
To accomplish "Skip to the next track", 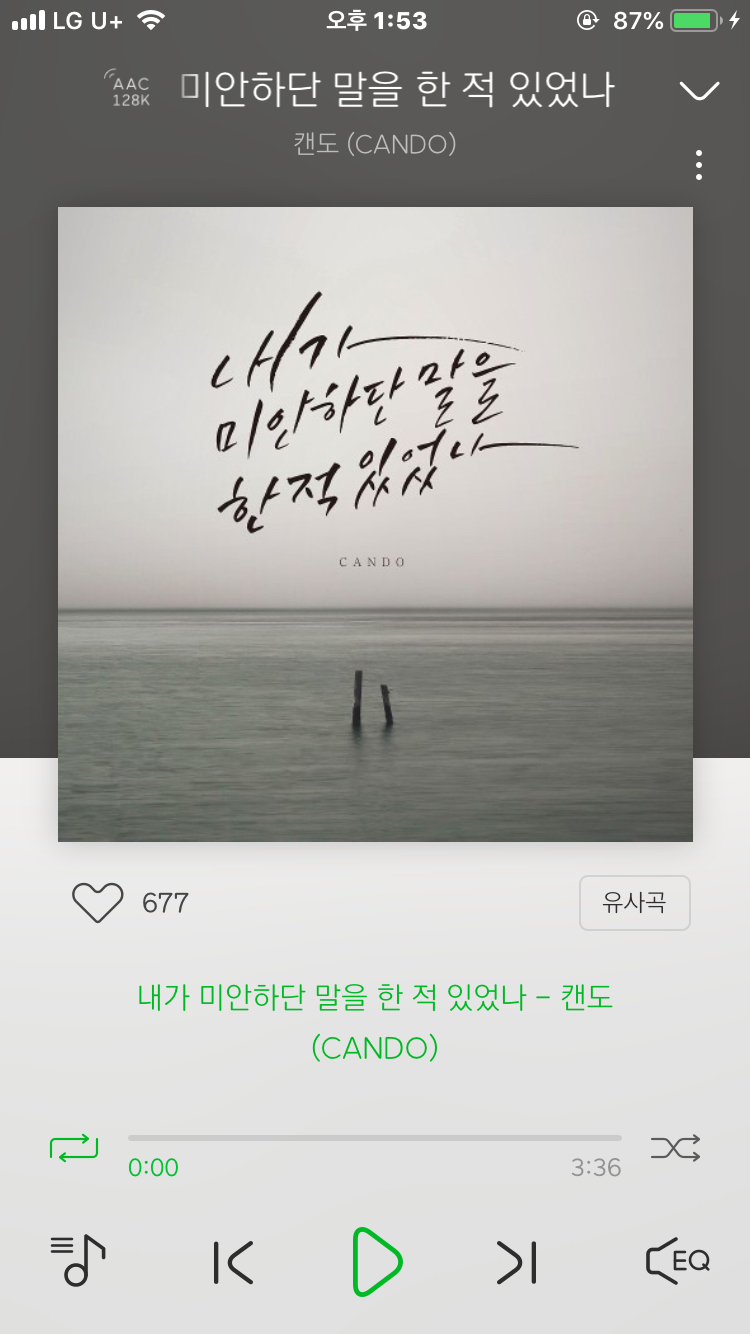I will (x=516, y=1262).
